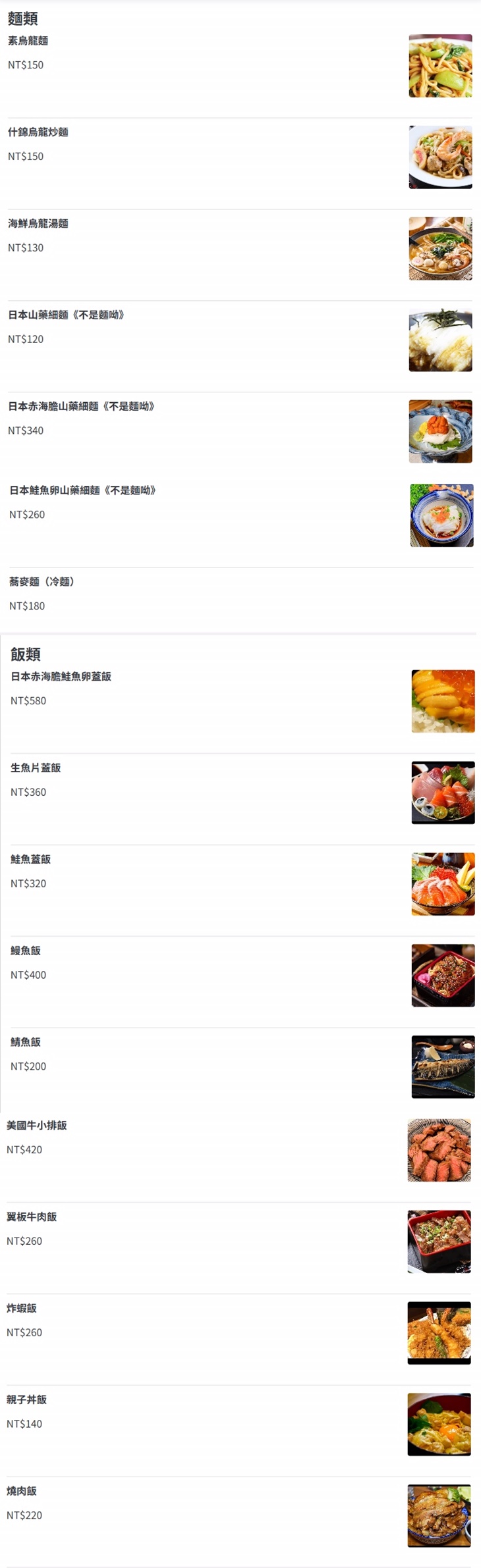Select 日本鮭魚卵山藥細麵 dish
Image resolution: width=481 pixels, height=1568 pixels.
pyautogui.click(x=82, y=490)
